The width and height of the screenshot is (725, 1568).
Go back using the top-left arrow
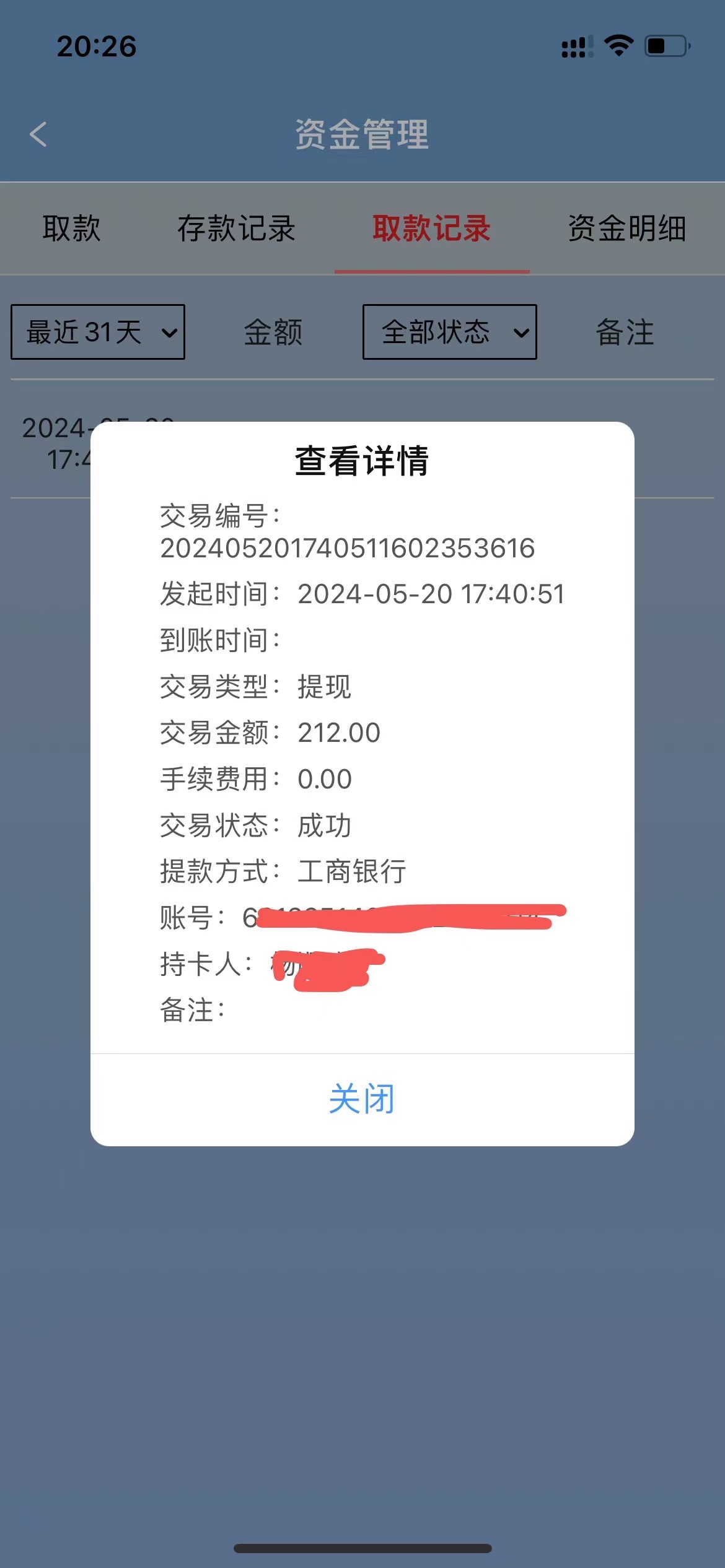pos(38,134)
